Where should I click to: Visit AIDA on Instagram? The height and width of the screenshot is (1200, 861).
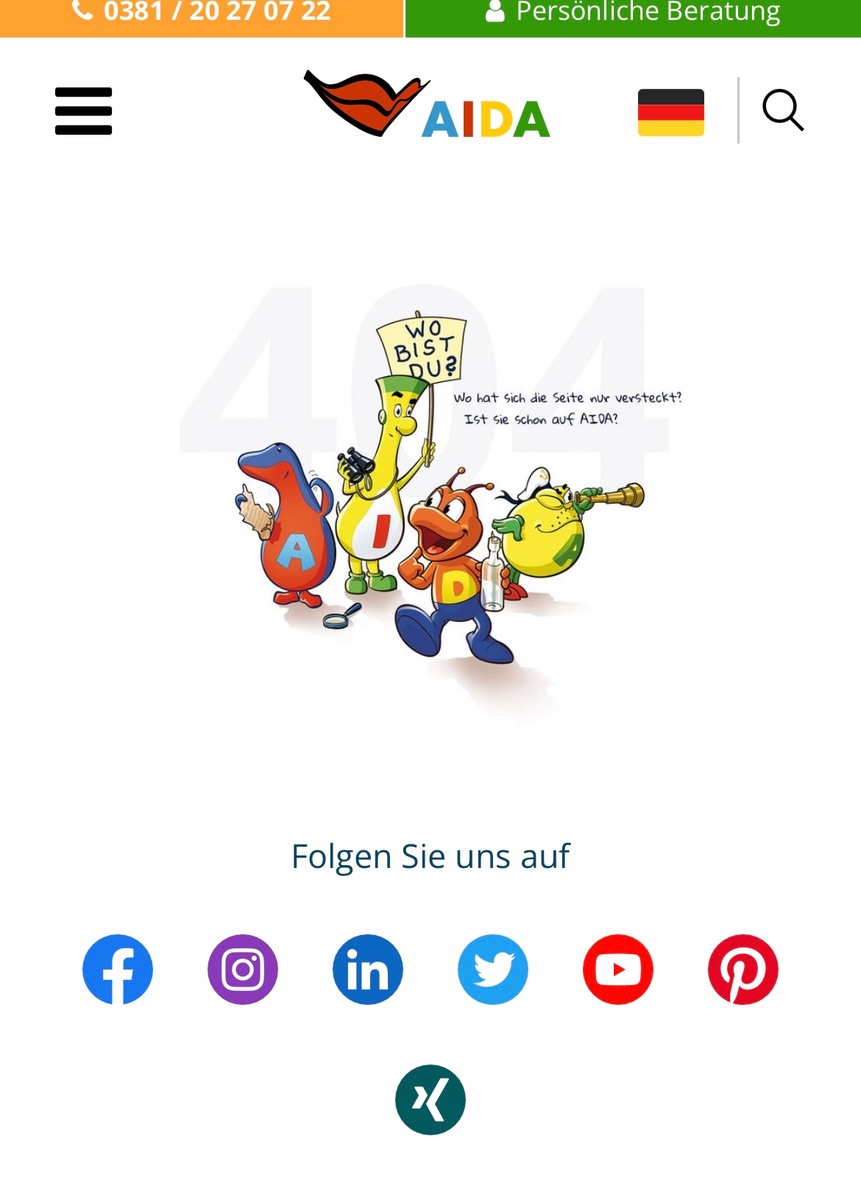[243, 969]
